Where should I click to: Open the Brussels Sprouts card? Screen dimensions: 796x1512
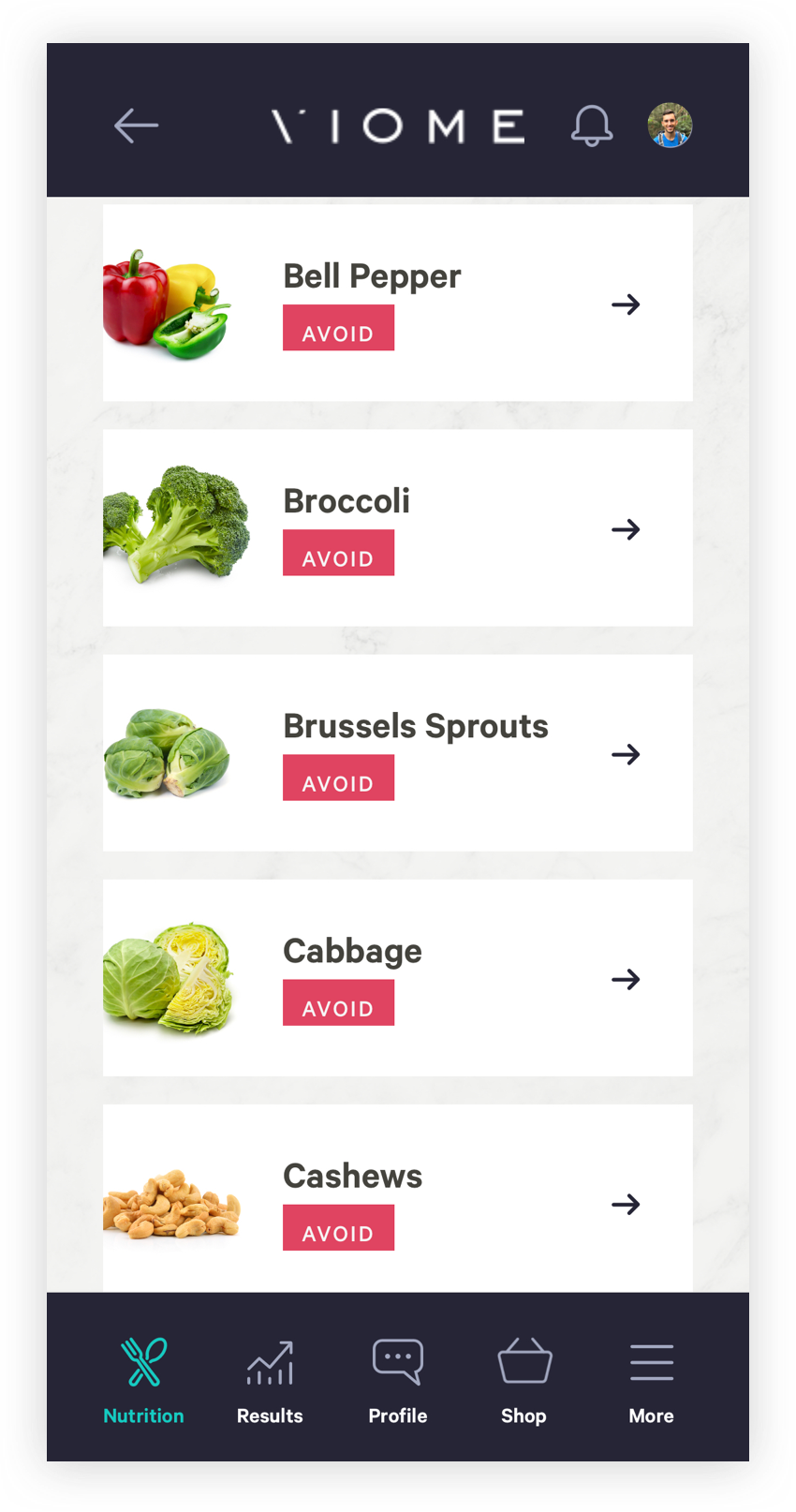[x=397, y=752]
